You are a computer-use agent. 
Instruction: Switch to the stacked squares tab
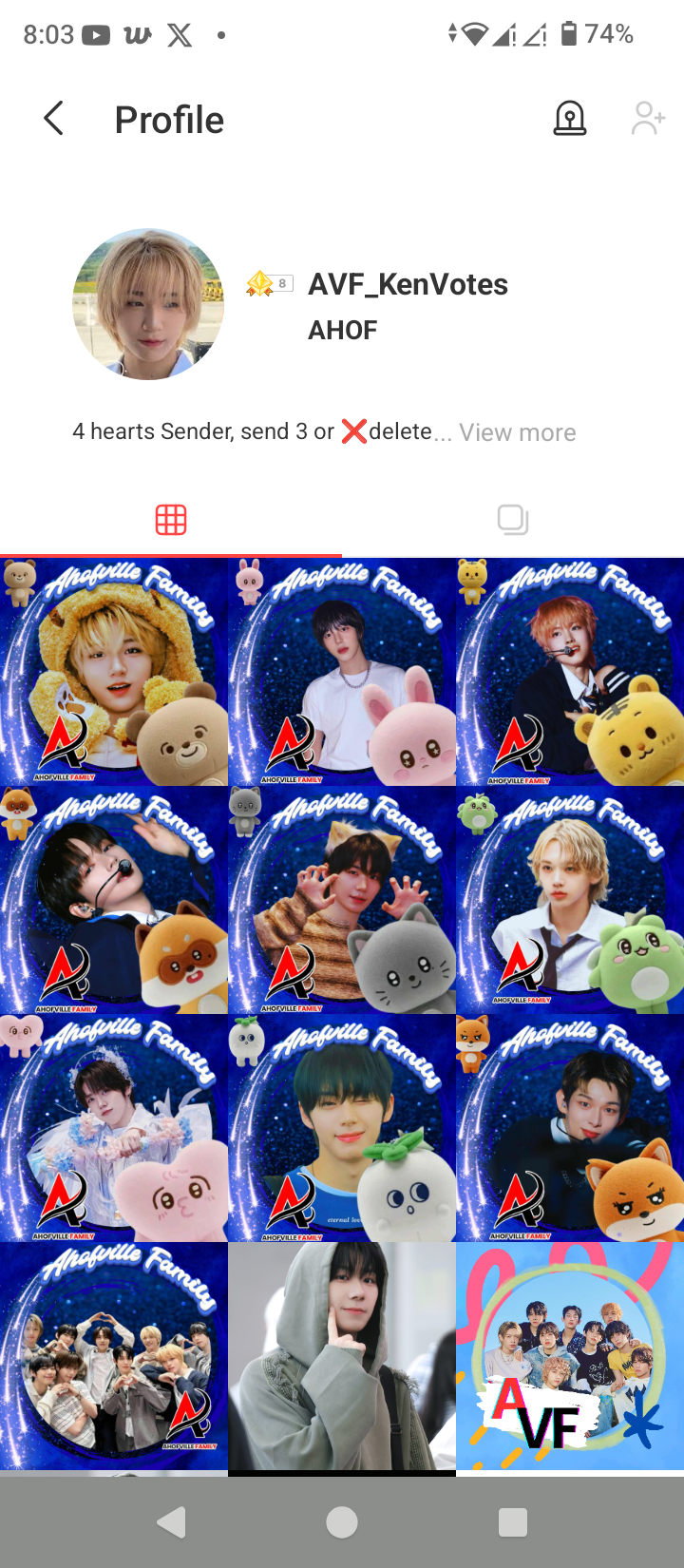pos(513,520)
